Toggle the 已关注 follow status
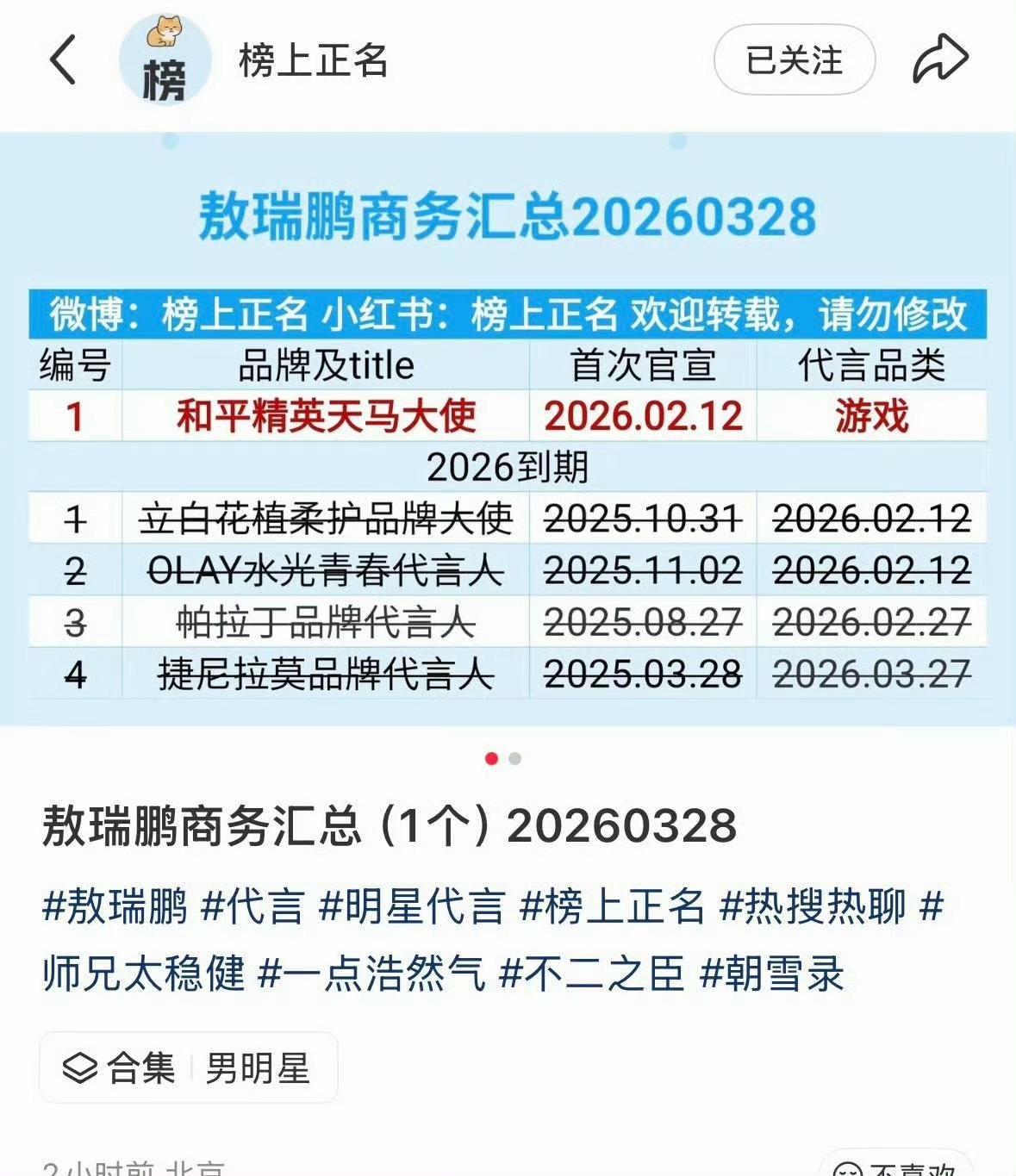Viewport: 1016px width, 1176px height. click(794, 58)
